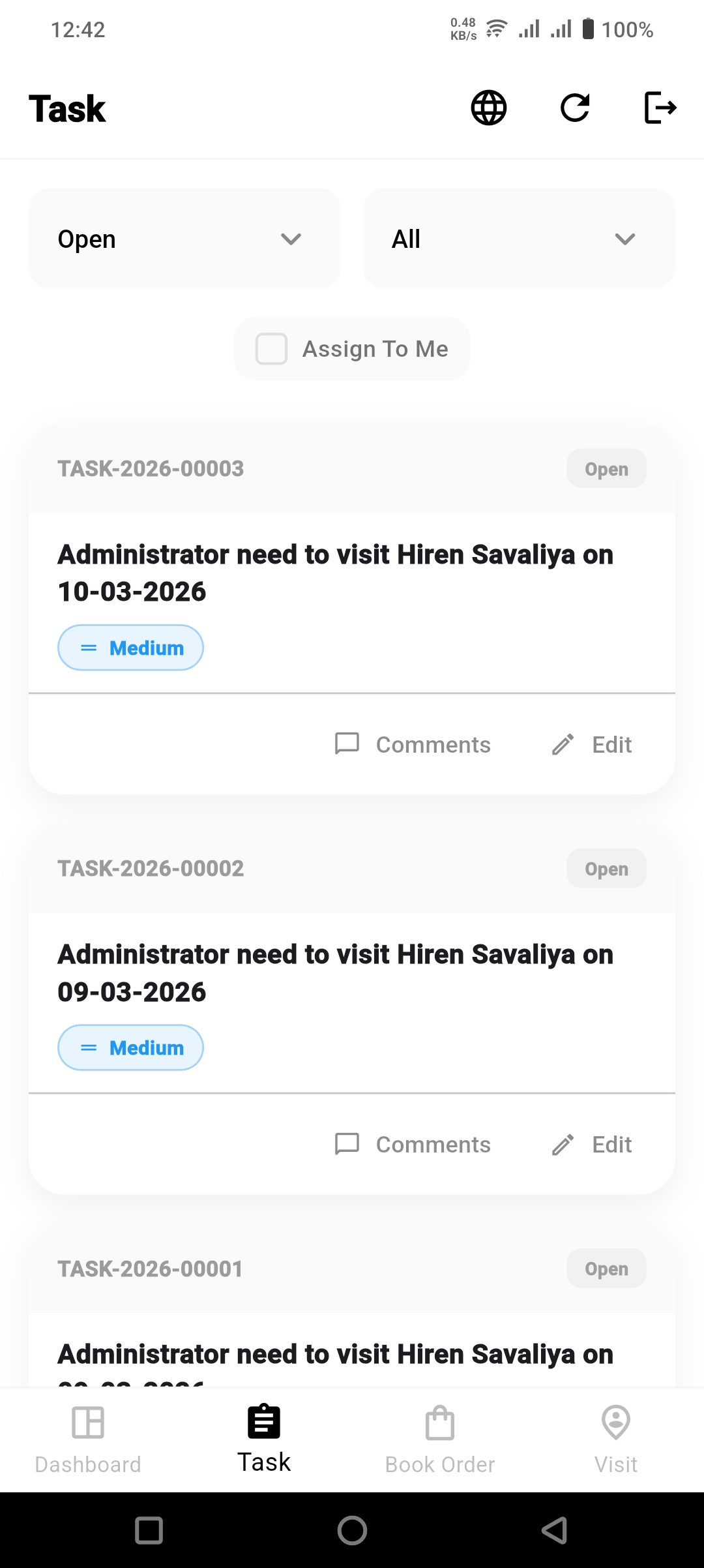Open Comments on TASK-2026-00002
Image resolution: width=704 pixels, height=1568 pixels.
414,1144
